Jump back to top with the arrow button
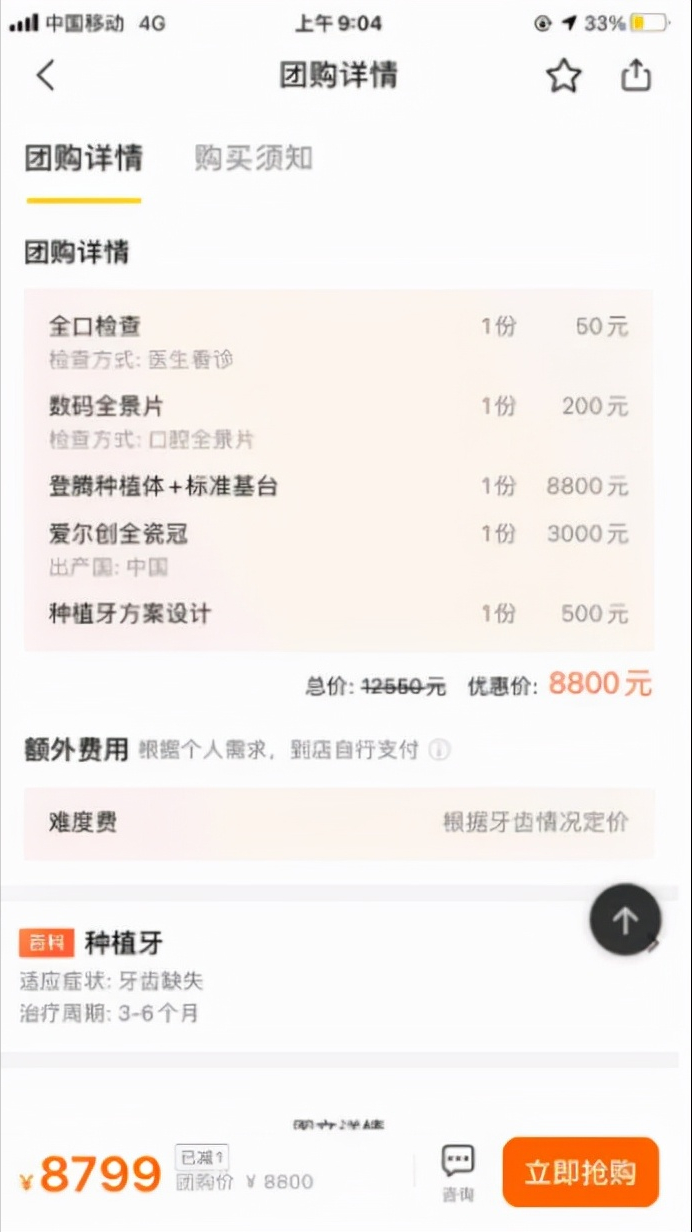 coord(625,919)
